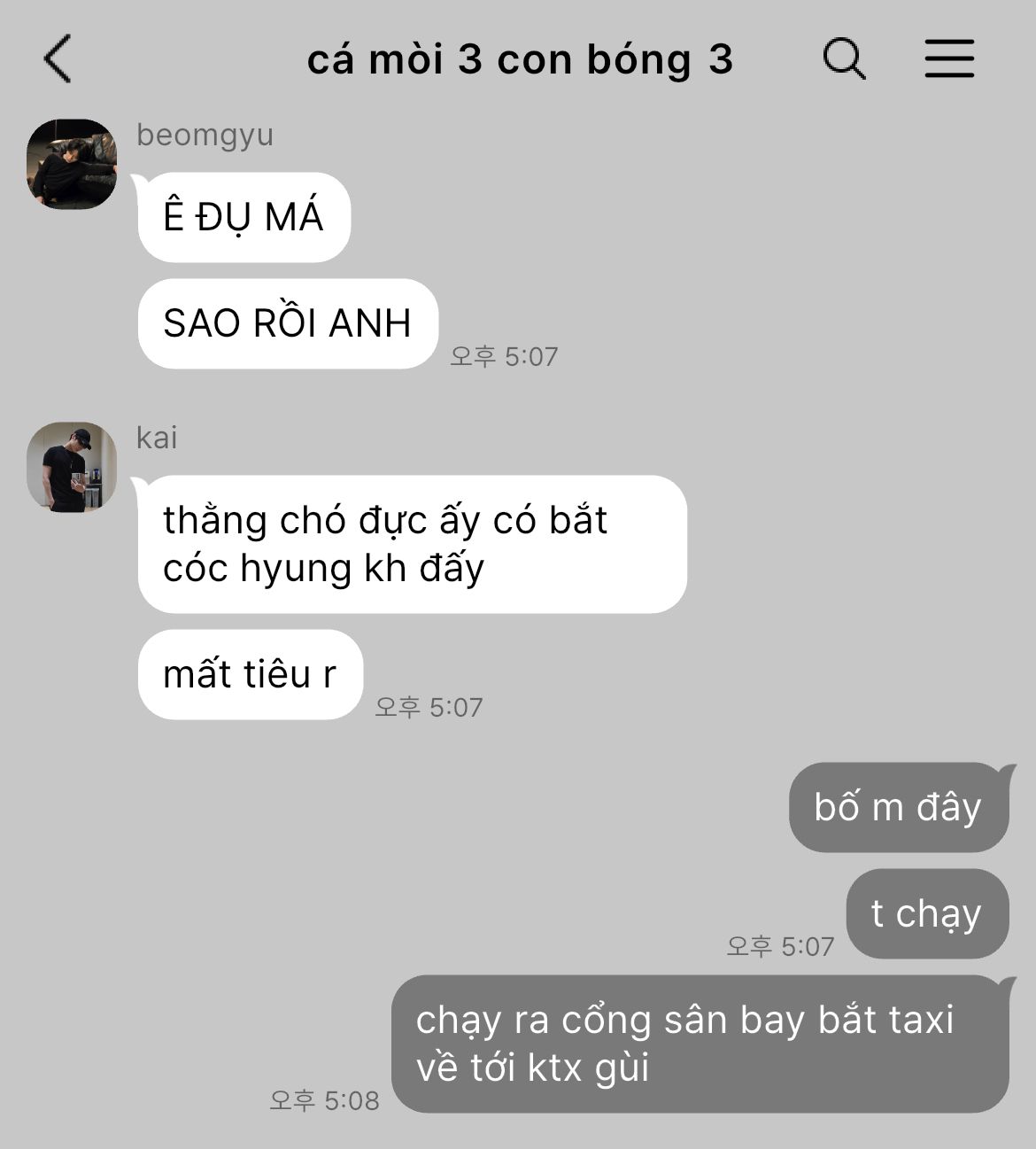The width and height of the screenshot is (1036, 1149).
Task: Open kai's profile avatar
Action: tap(72, 467)
